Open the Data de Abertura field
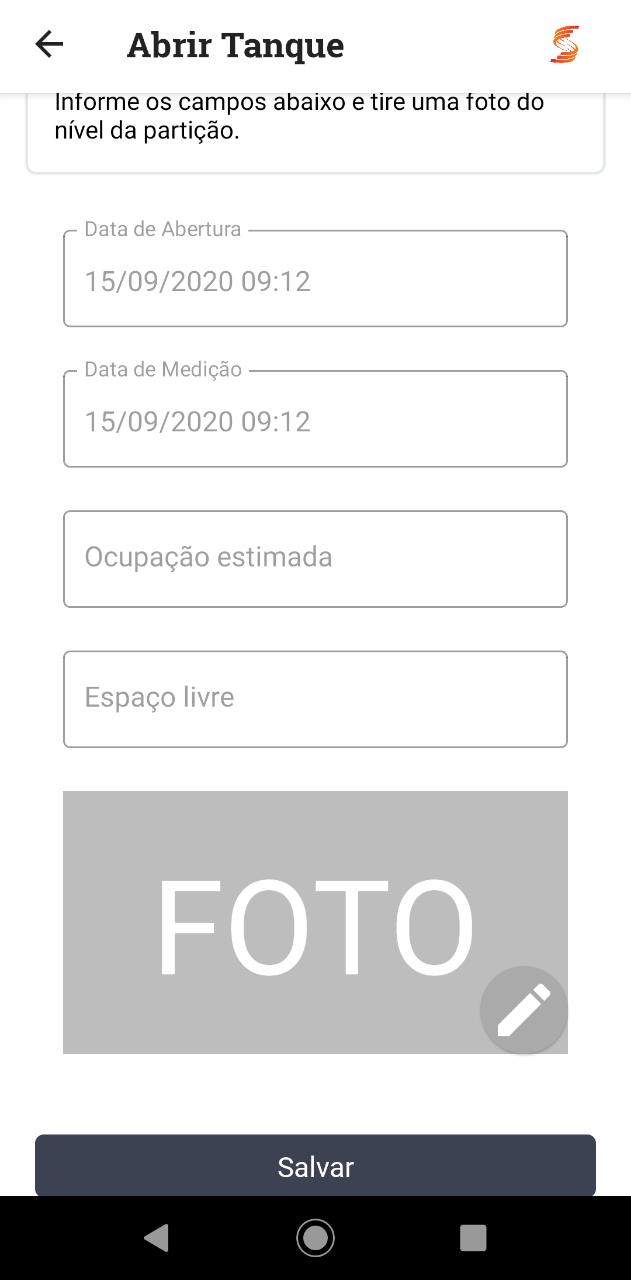 click(x=315, y=278)
